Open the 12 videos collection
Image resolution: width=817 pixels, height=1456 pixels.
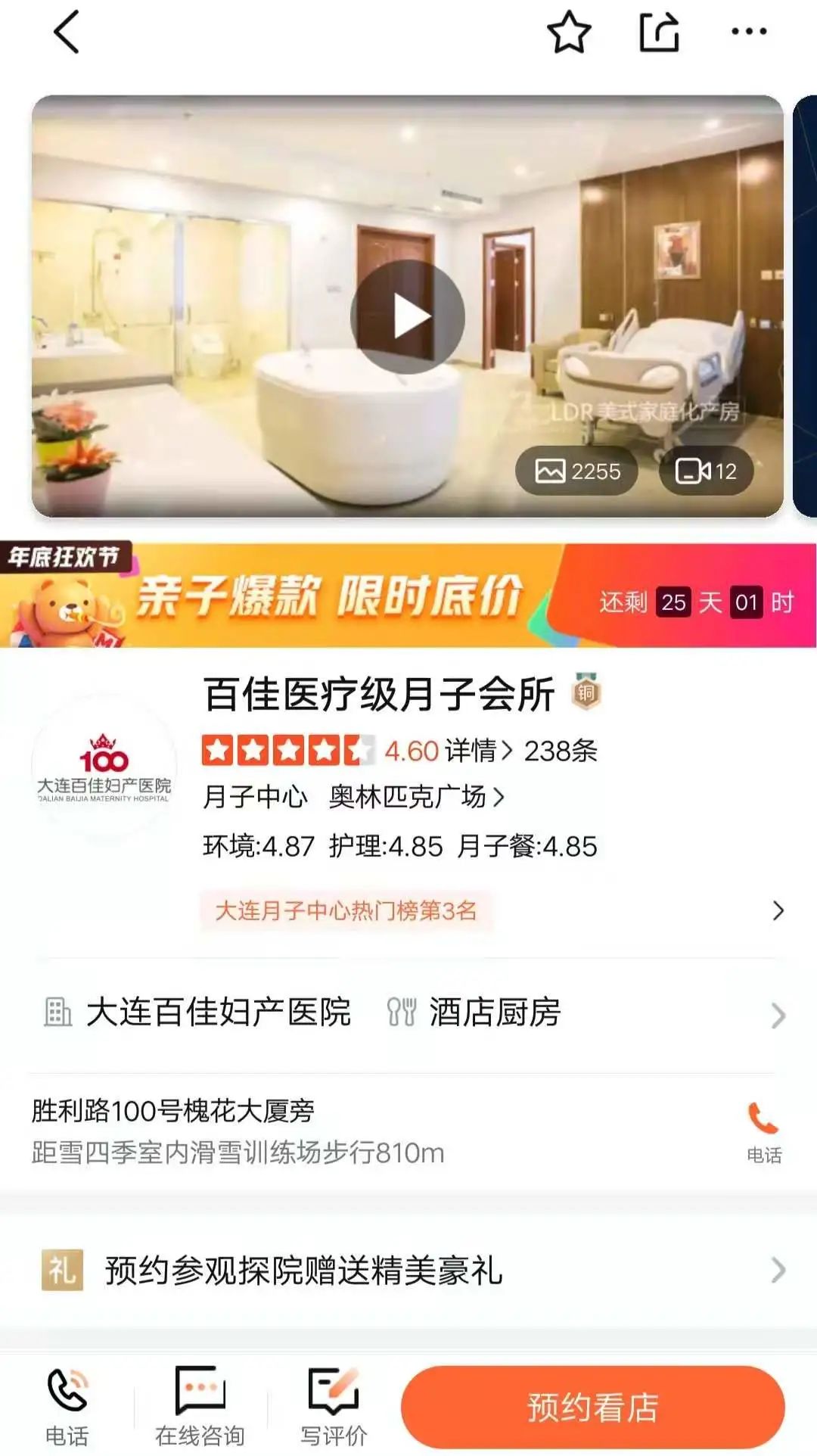point(706,471)
